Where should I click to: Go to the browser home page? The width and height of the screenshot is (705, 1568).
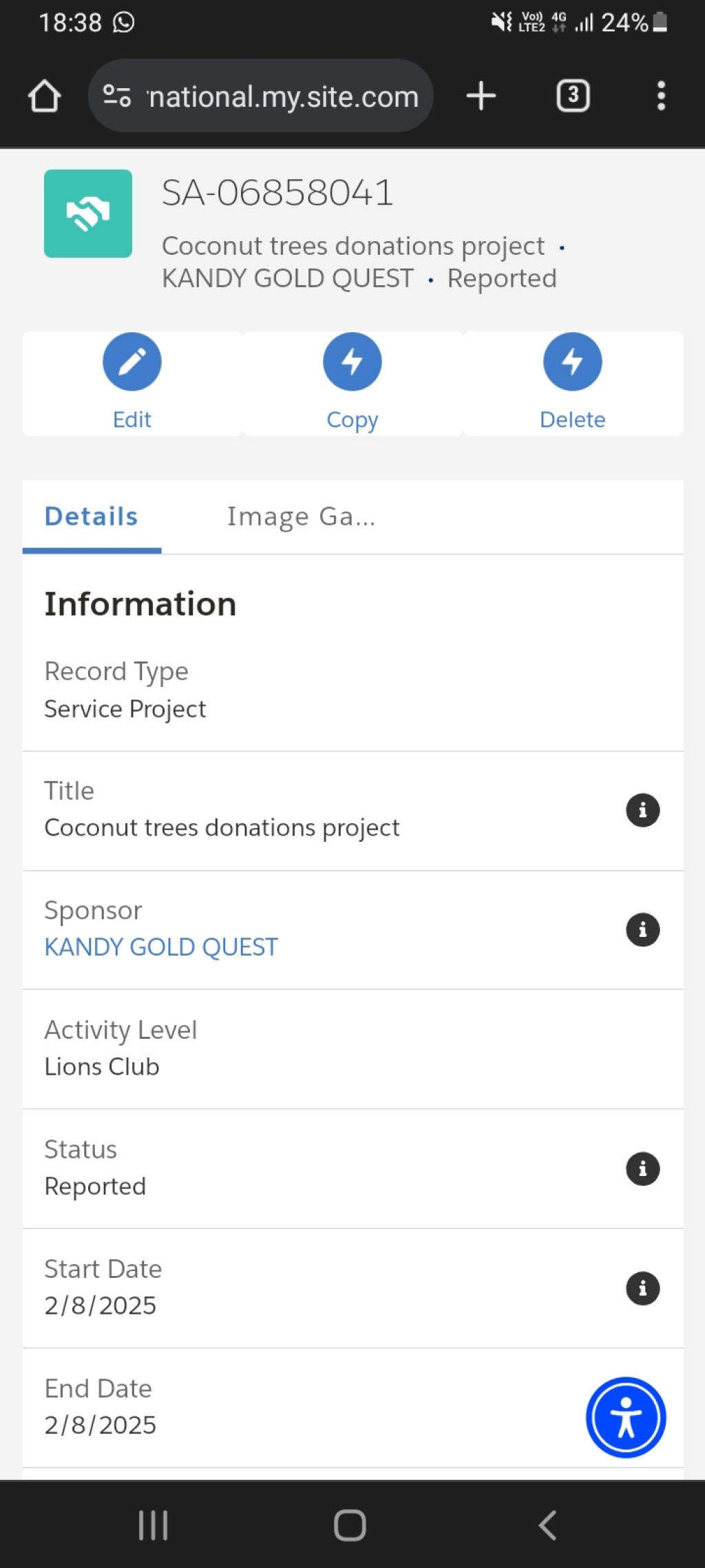pos(44,96)
